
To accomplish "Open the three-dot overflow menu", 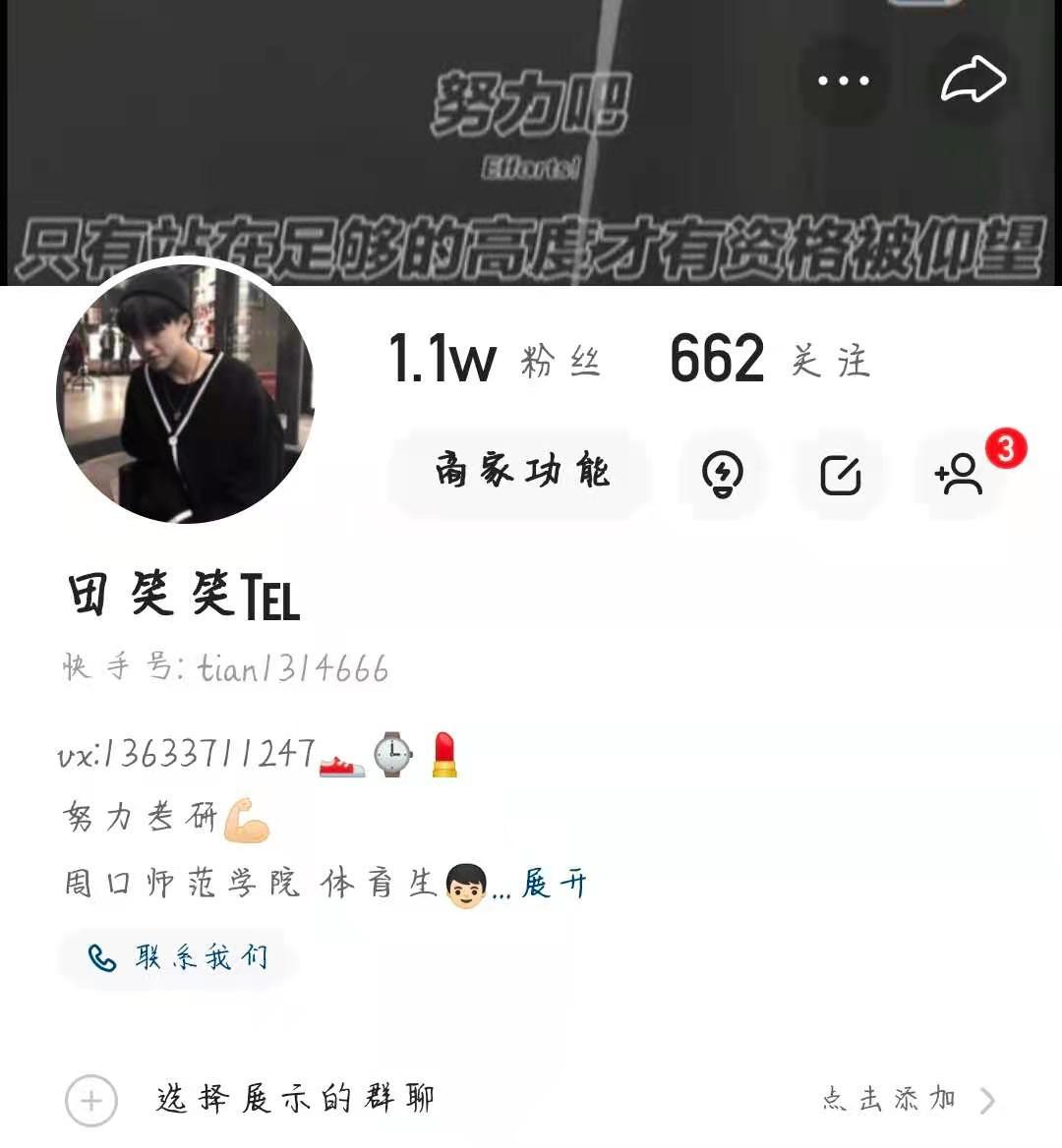I will click(844, 81).
